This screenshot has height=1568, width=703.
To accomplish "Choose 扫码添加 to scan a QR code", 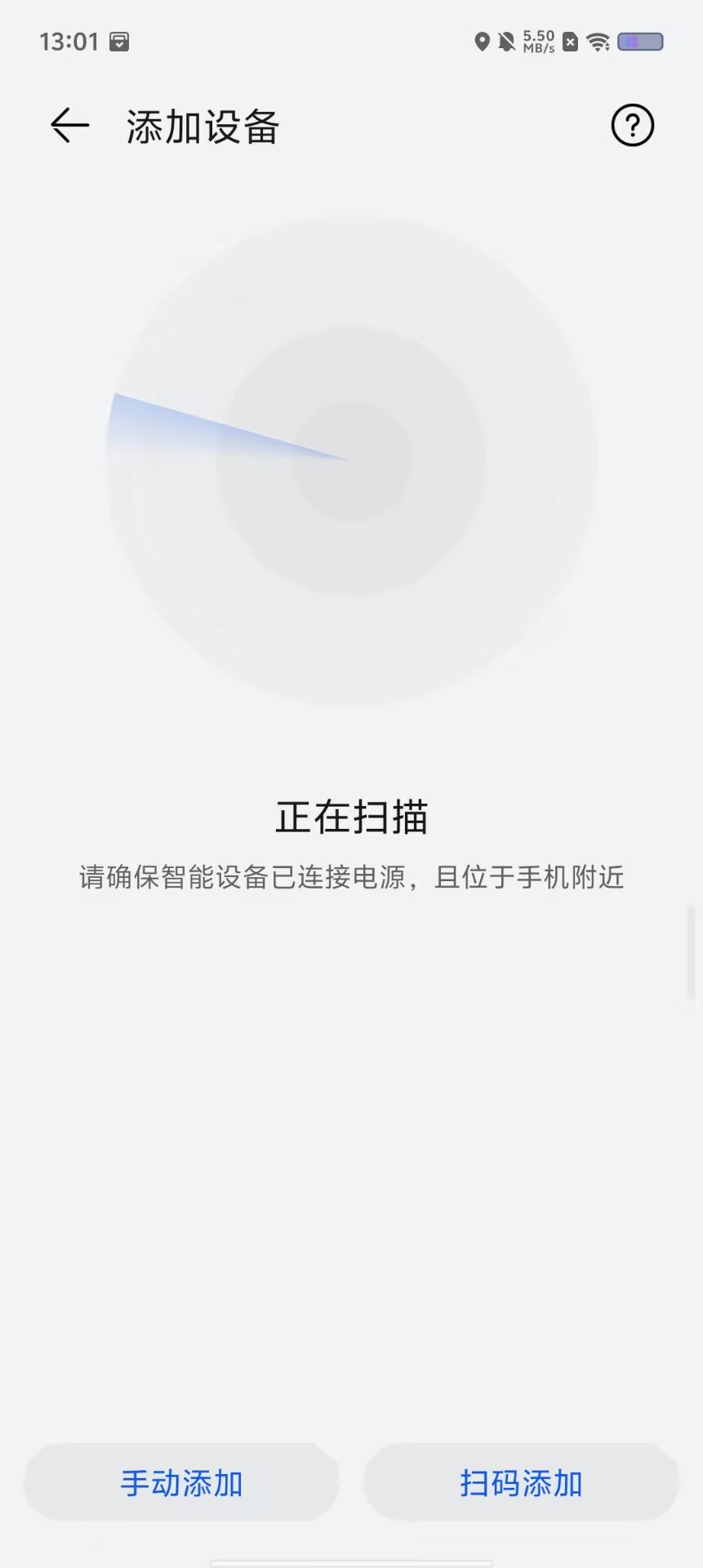I will [521, 1483].
